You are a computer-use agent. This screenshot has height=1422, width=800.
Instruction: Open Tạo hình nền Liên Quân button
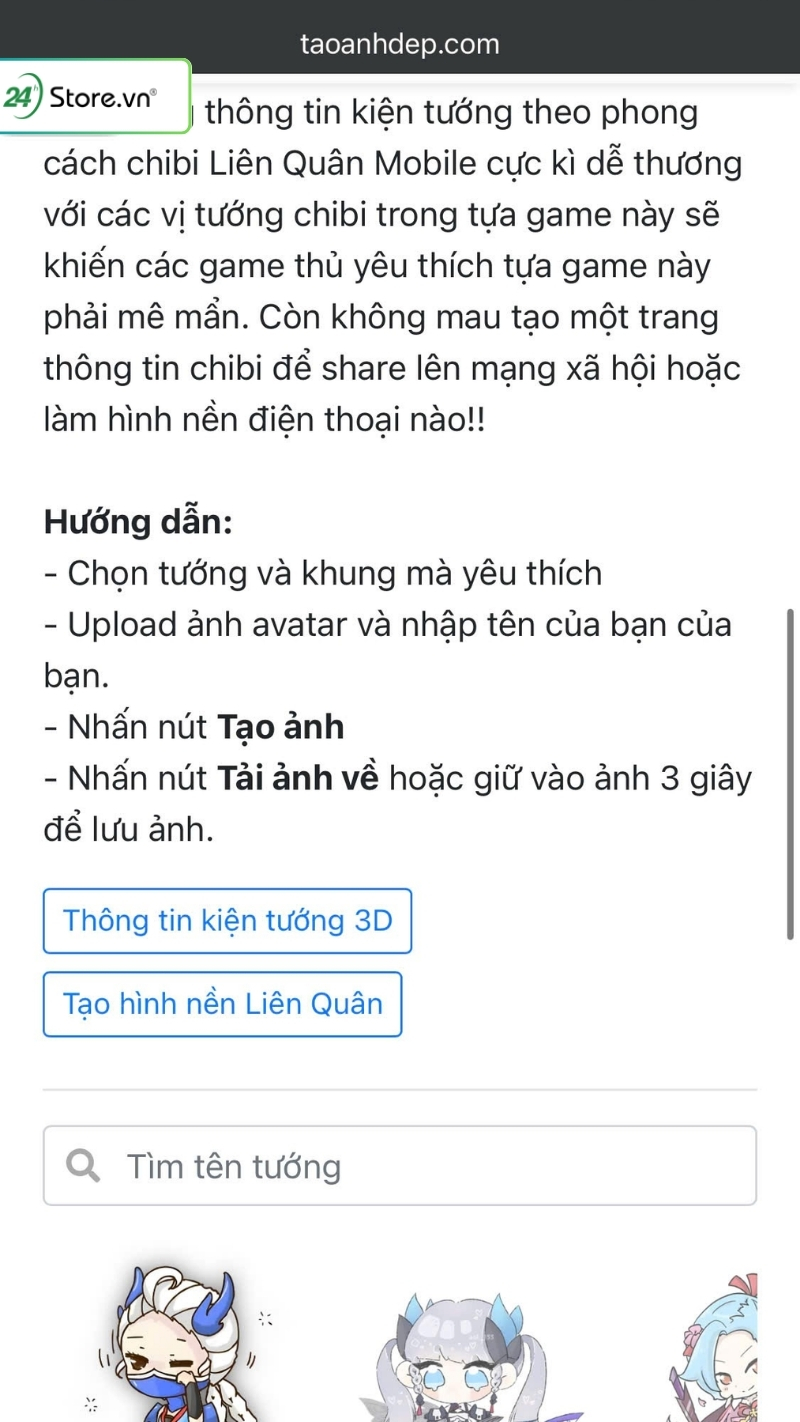[222, 1003]
